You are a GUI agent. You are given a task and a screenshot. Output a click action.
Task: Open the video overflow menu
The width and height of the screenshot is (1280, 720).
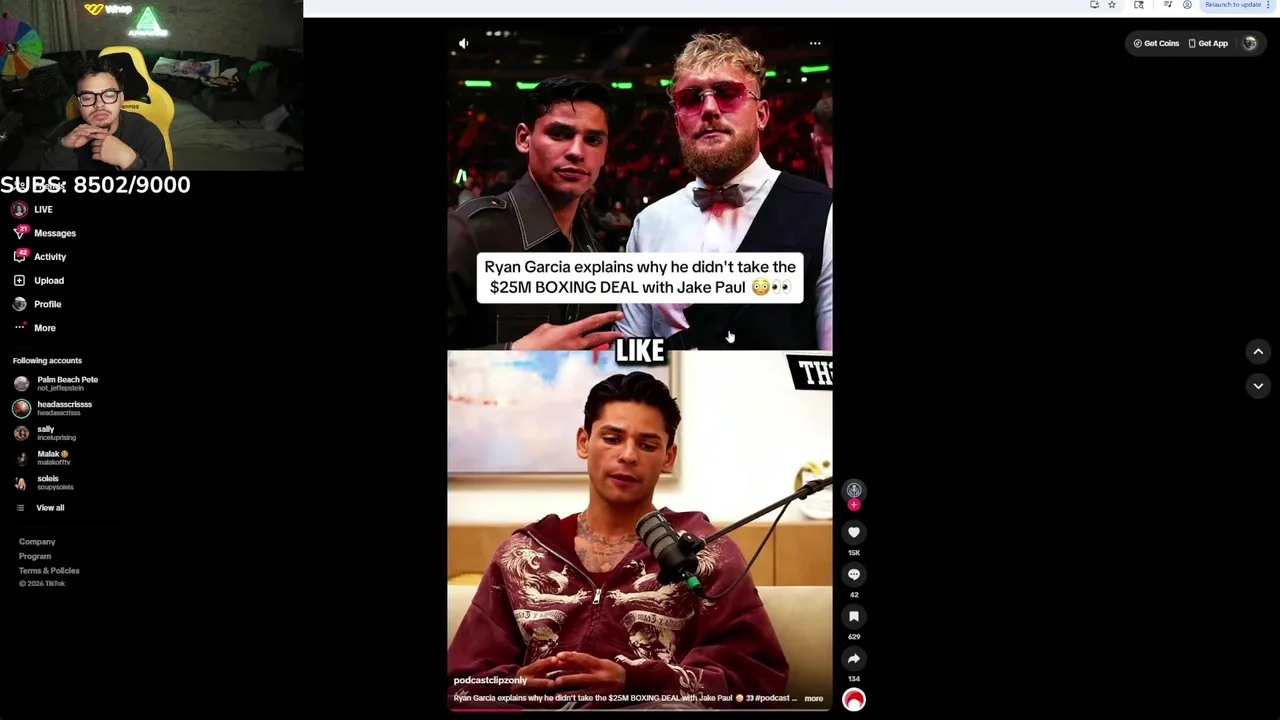coord(815,44)
